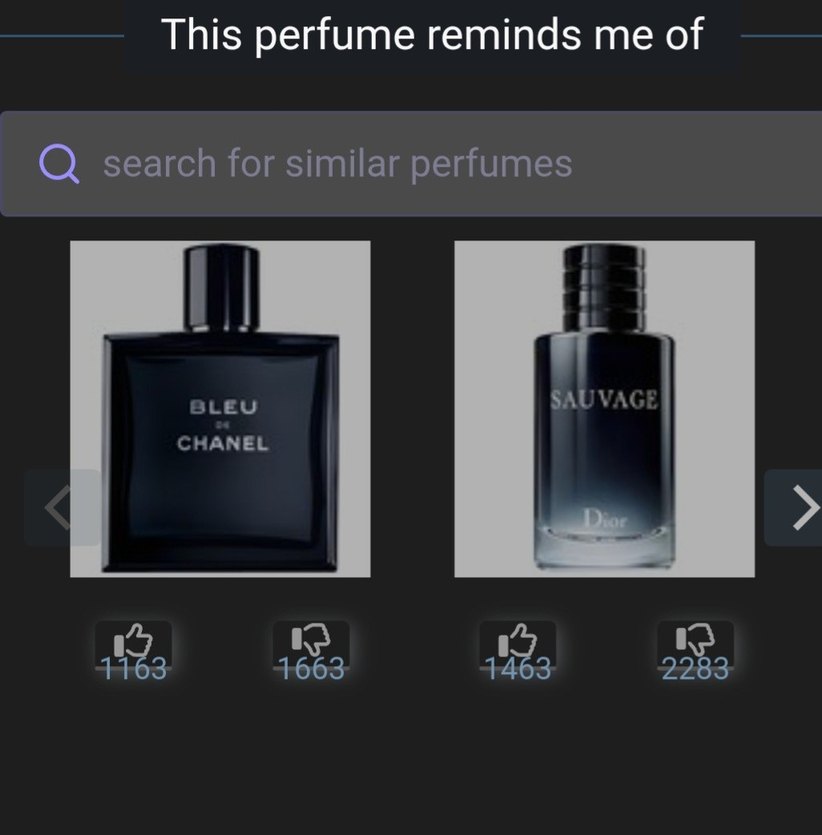Open the Dior Sauvage product image
822x835 pixels.
click(x=604, y=409)
